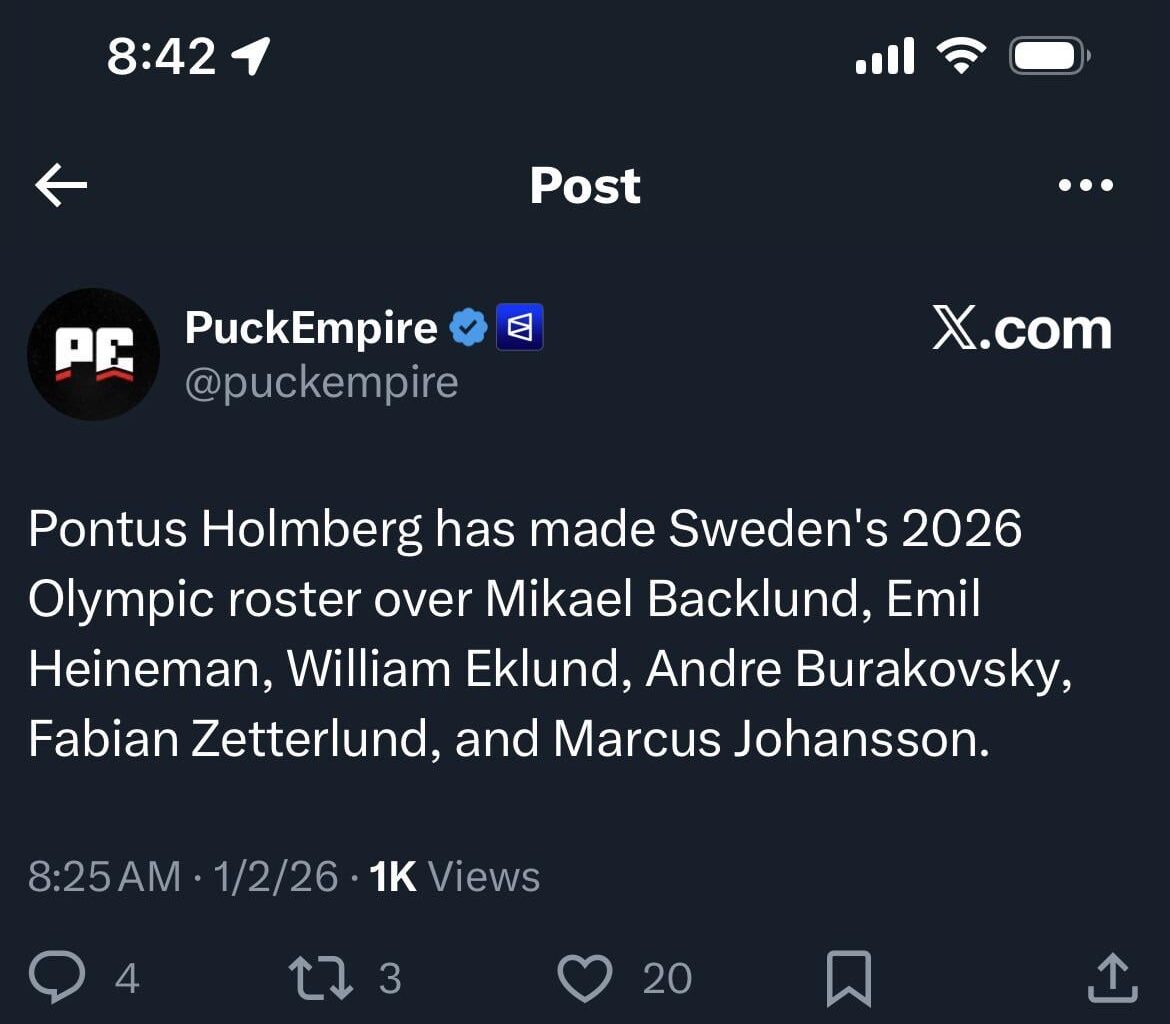1170x1024 pixels.
Task: View the @puckempire profile handle
Action: (321, 383)
